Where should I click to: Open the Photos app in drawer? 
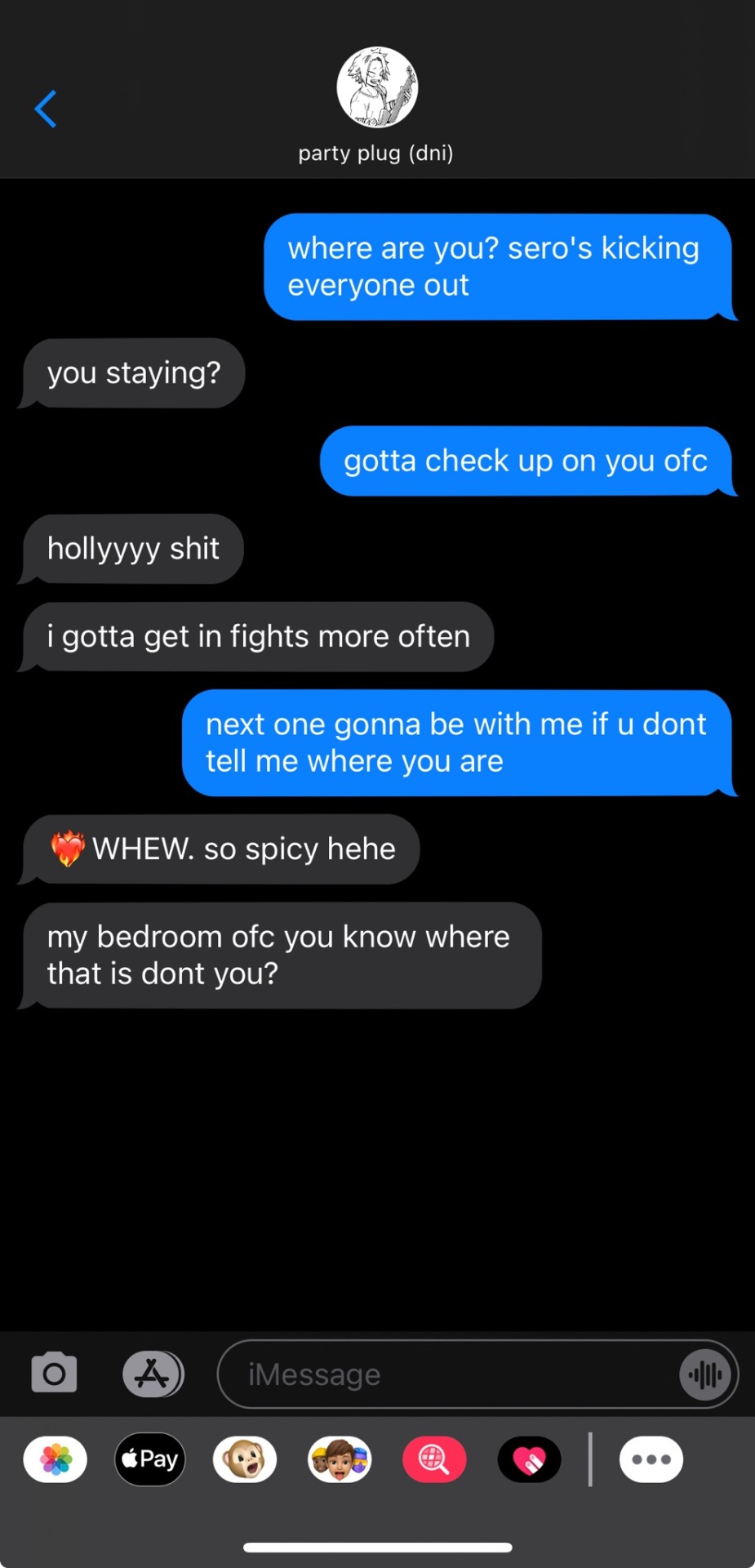[x=56, y=1459]
